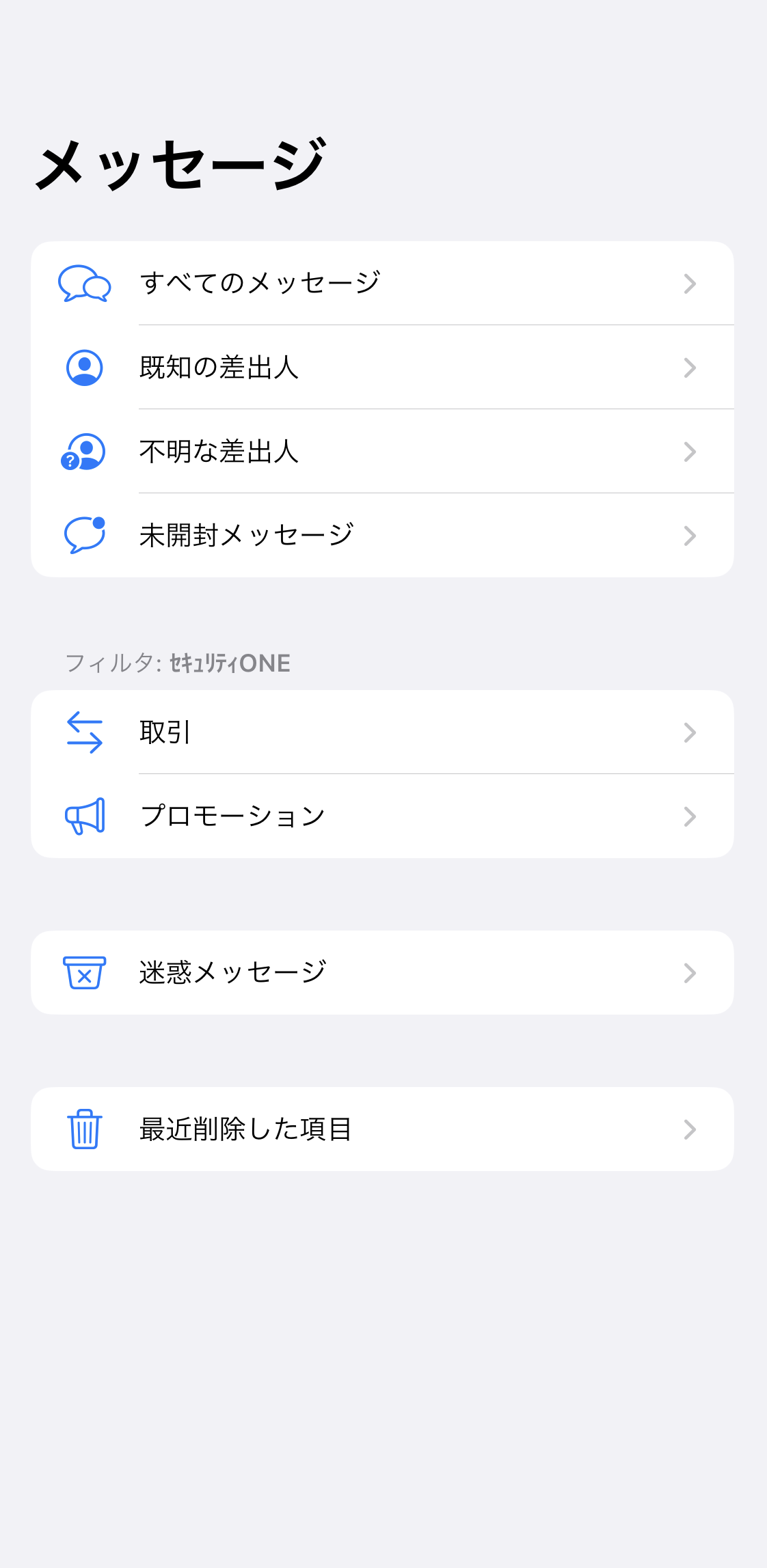Select the プロモーション category
The height and width of the screenshot is (1568, 767).
click(382, 816)
